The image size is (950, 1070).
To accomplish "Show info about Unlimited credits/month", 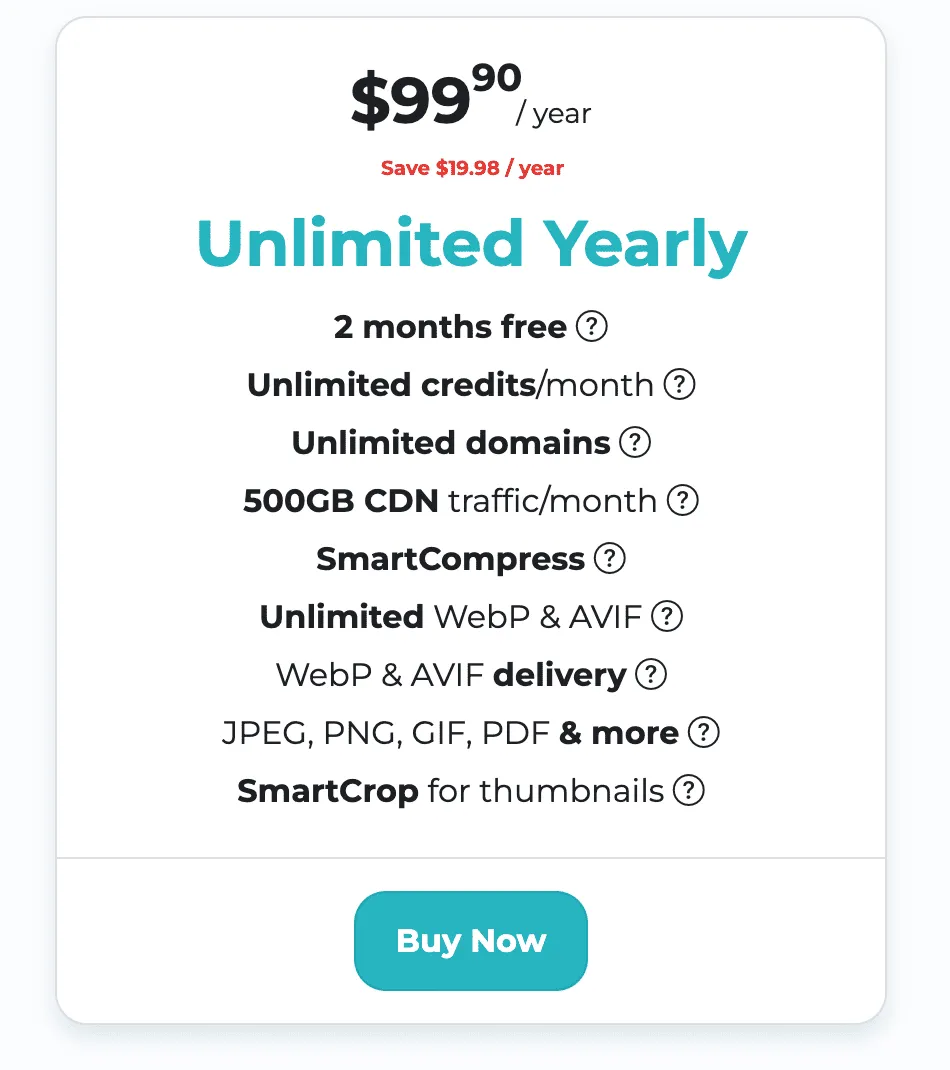I will pyautogui.click(x=680, y=384).
